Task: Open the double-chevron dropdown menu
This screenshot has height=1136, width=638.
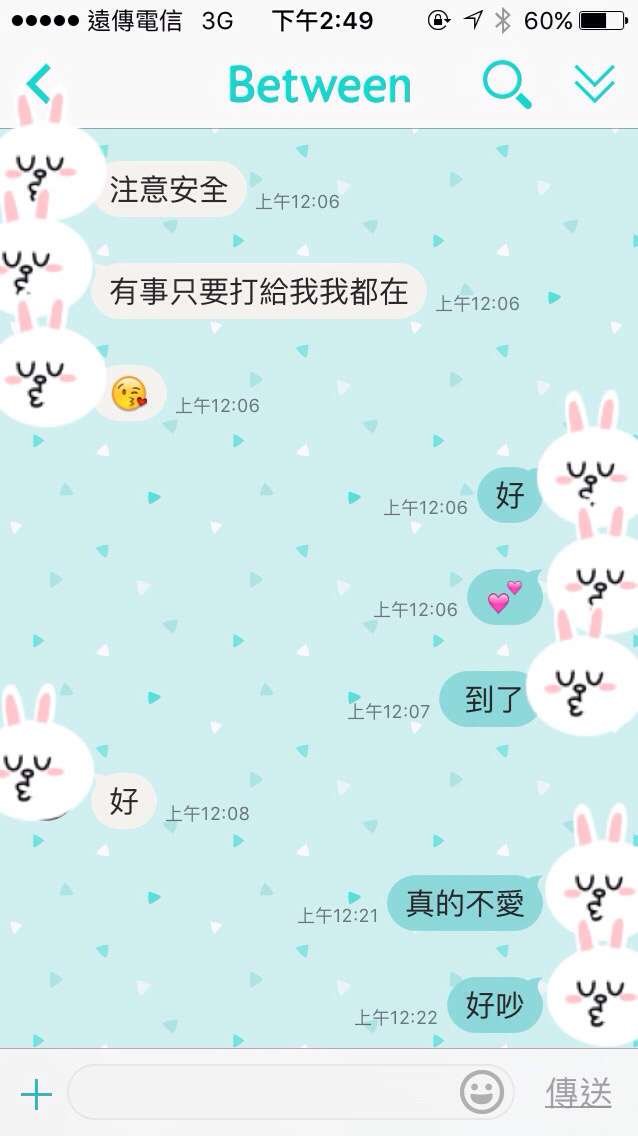Action: coord(594,85)
